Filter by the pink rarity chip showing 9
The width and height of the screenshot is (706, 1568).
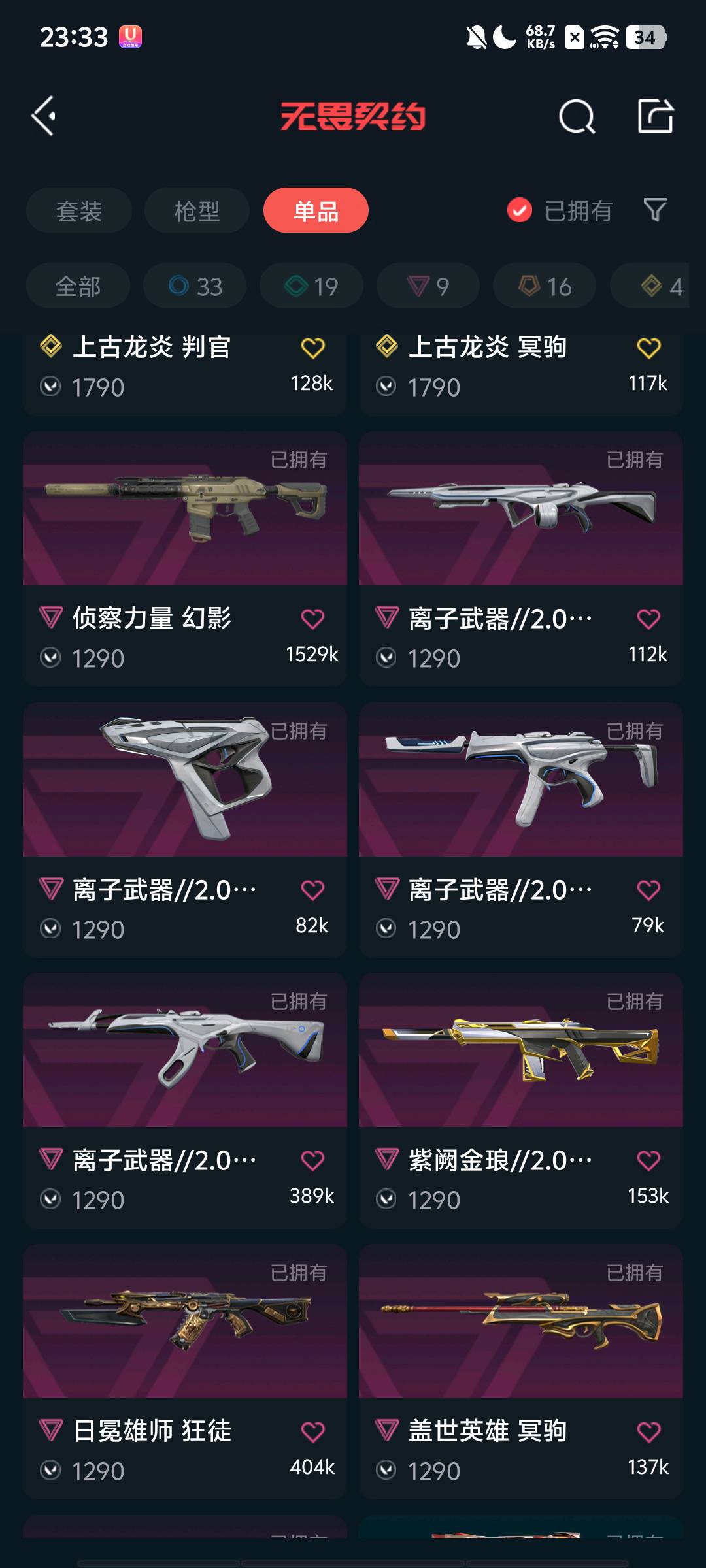pyautogui.click(x=428, y=286)
